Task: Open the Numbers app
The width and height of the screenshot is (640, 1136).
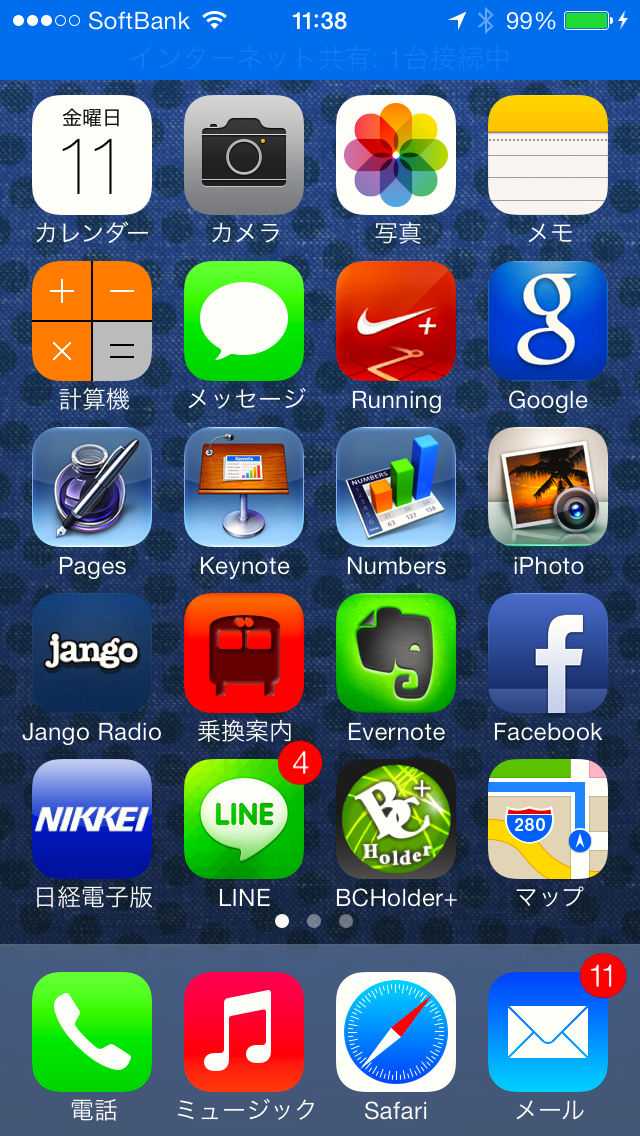Action: pos(396,487)
